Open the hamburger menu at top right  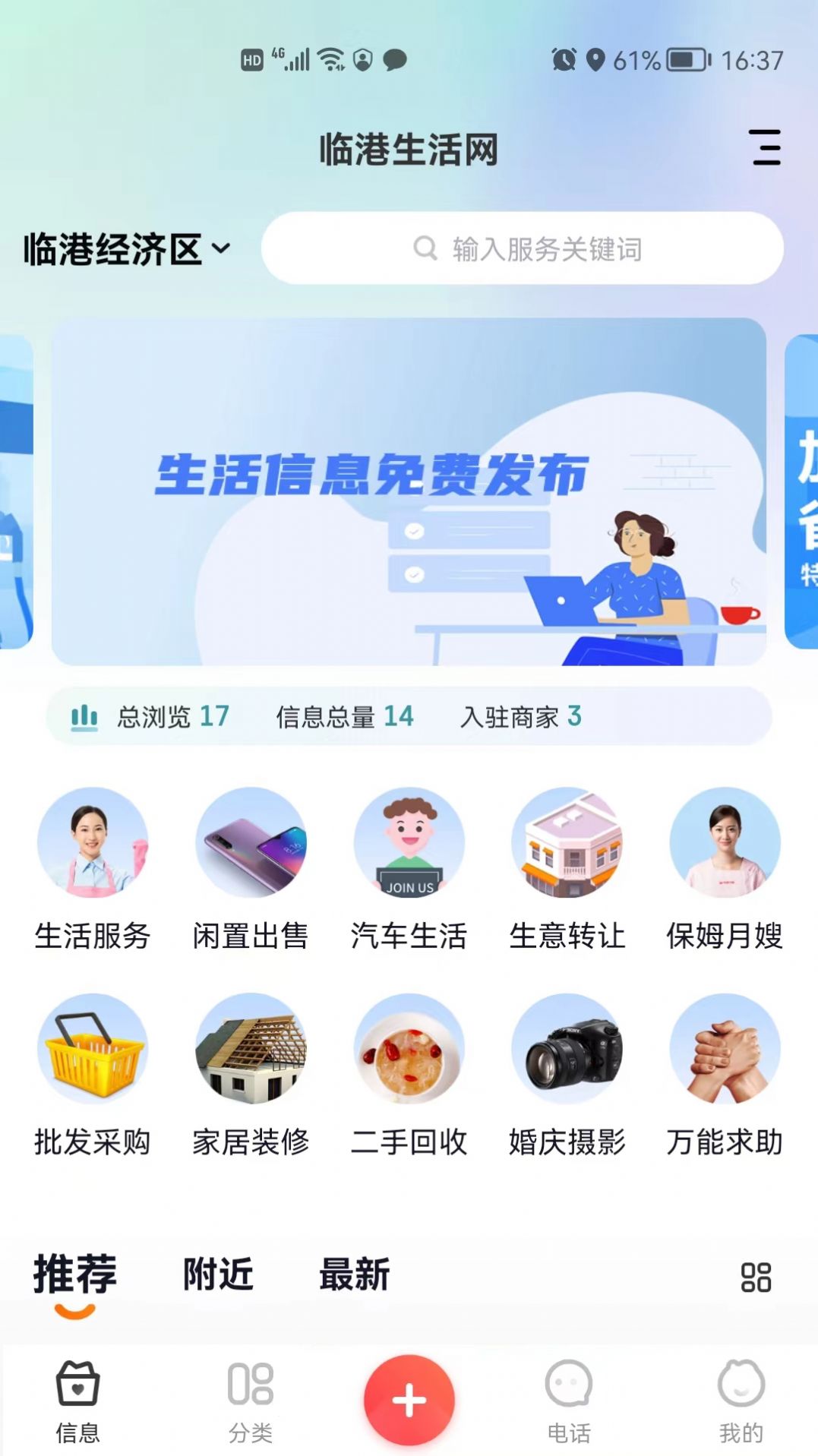click(765, 149)
